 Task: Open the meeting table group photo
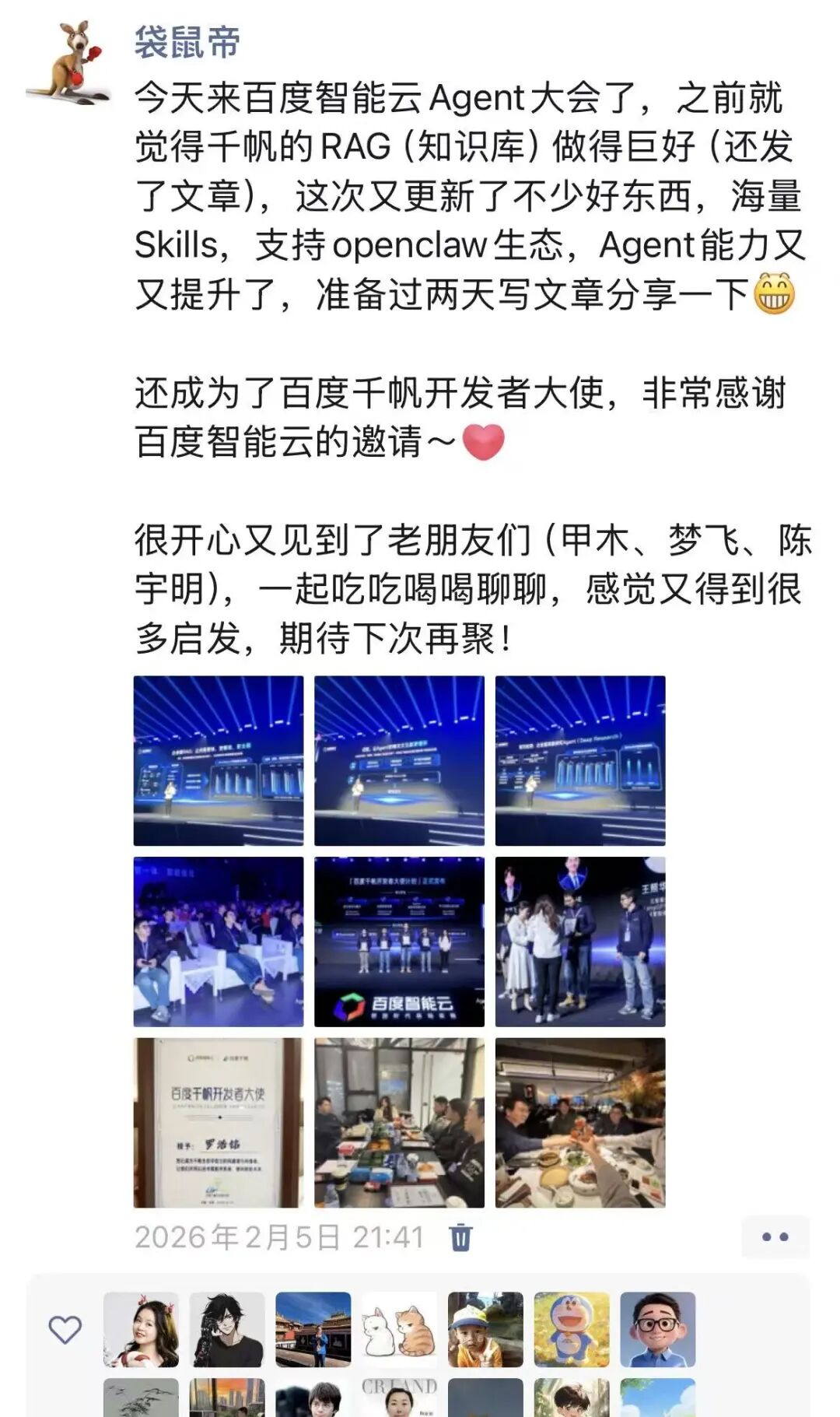tap(399, 1122)
